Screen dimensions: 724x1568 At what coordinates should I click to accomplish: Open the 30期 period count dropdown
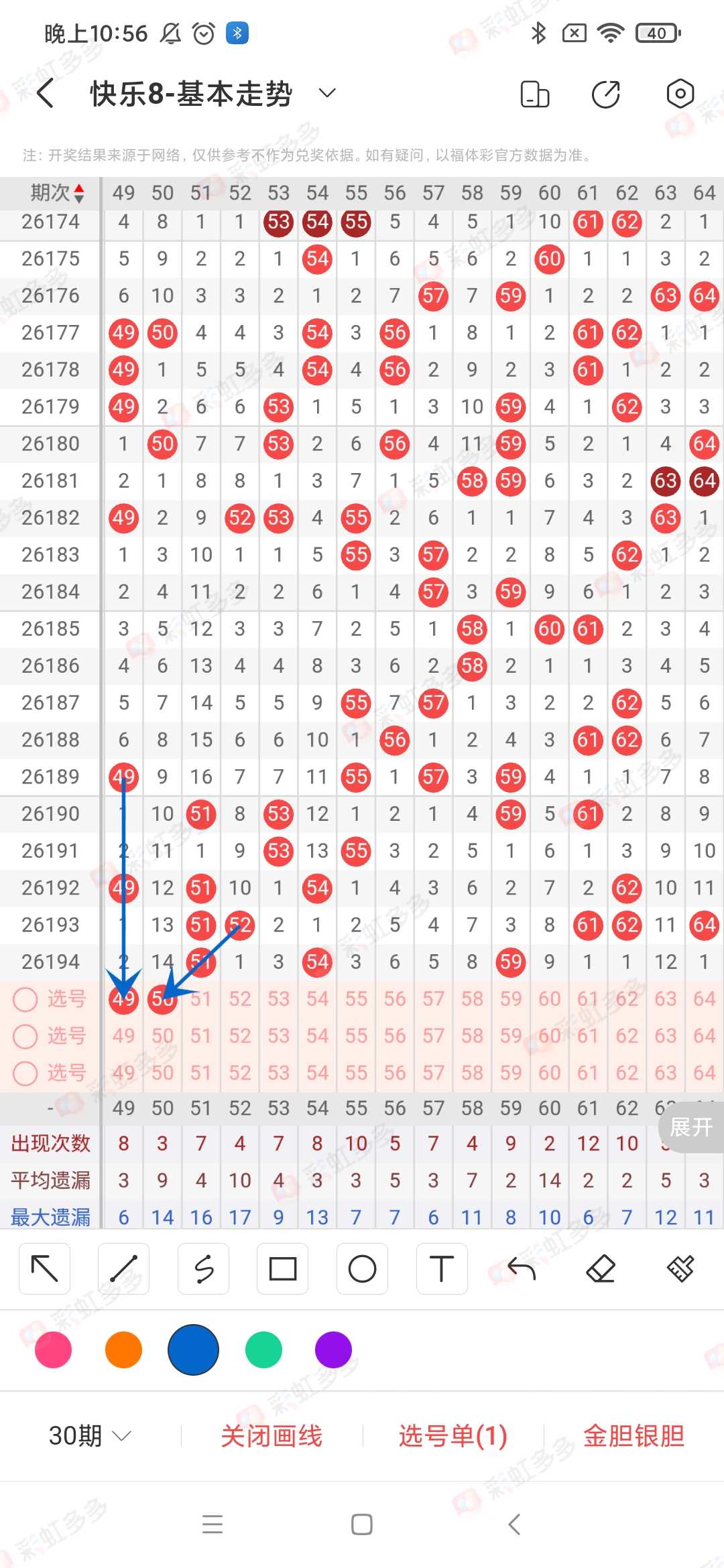tap(90, 1435)
